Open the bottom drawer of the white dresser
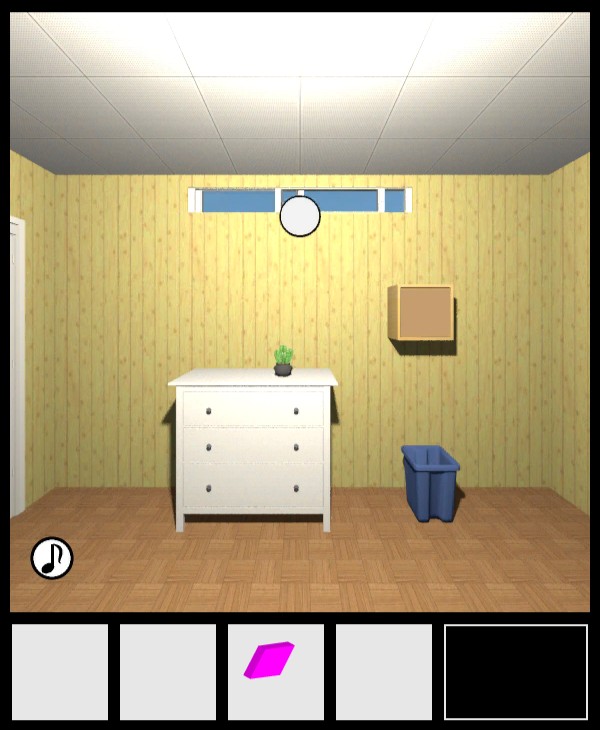Screen dimensions: 600x730 coord(253,488)
